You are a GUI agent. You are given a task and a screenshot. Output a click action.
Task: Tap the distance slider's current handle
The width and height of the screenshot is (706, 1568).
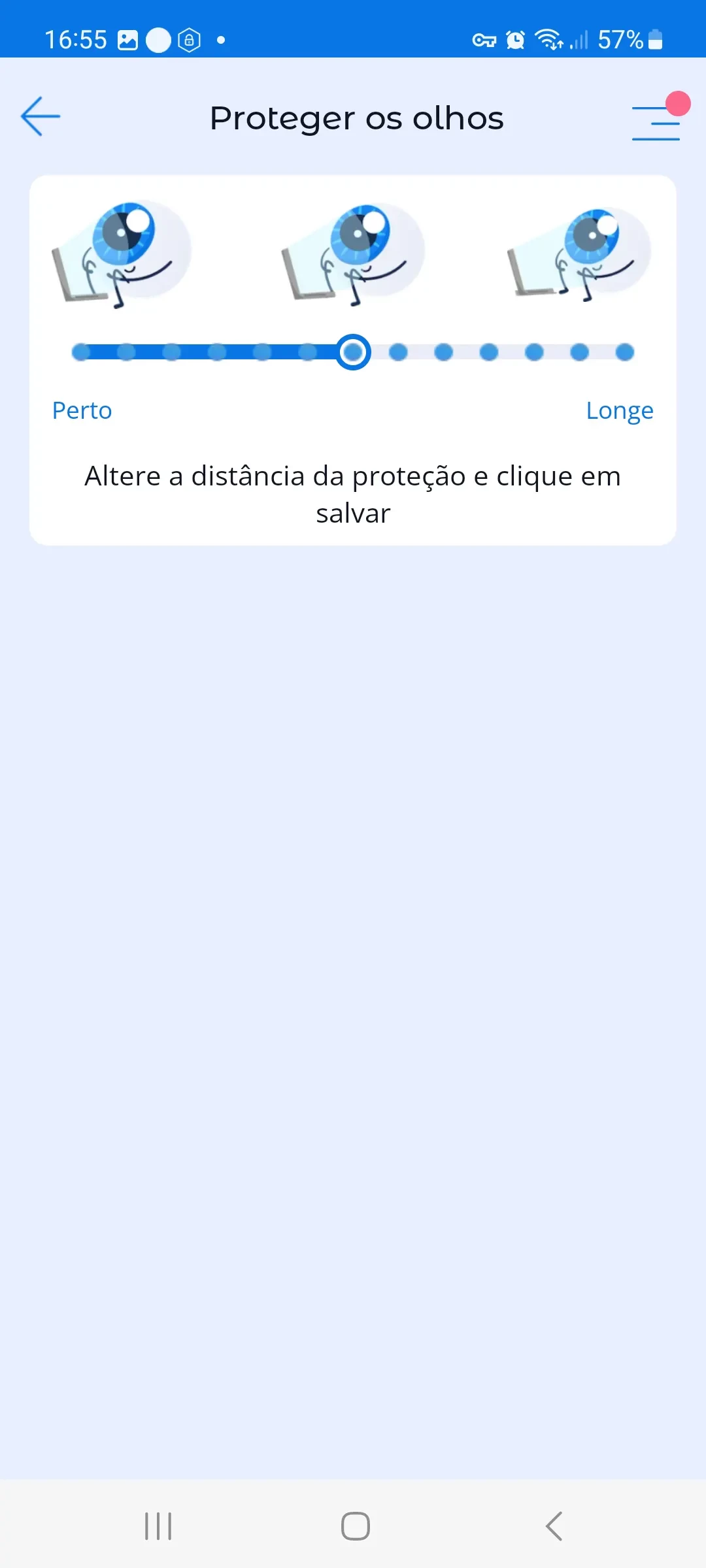353,352
